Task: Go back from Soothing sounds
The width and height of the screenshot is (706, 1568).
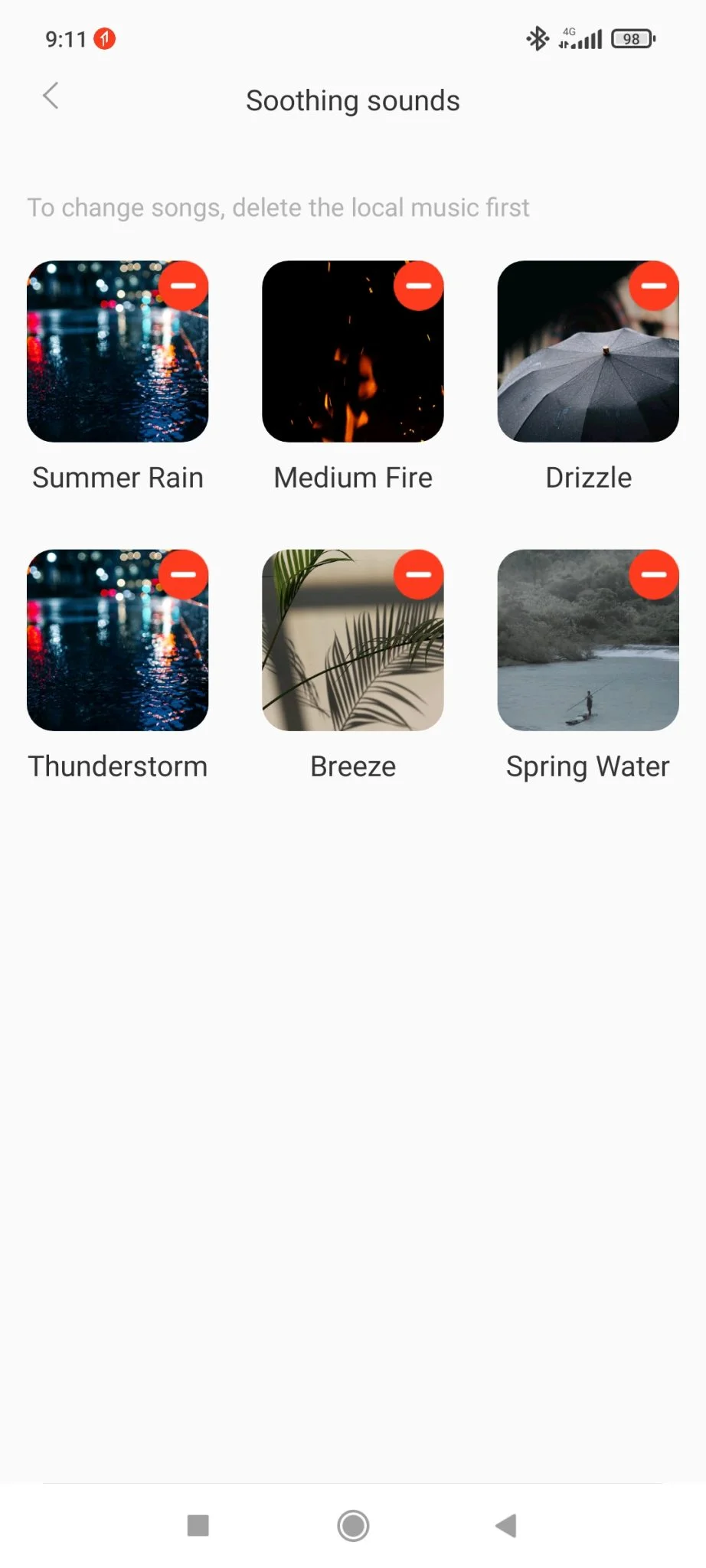Action: (51, 96)
